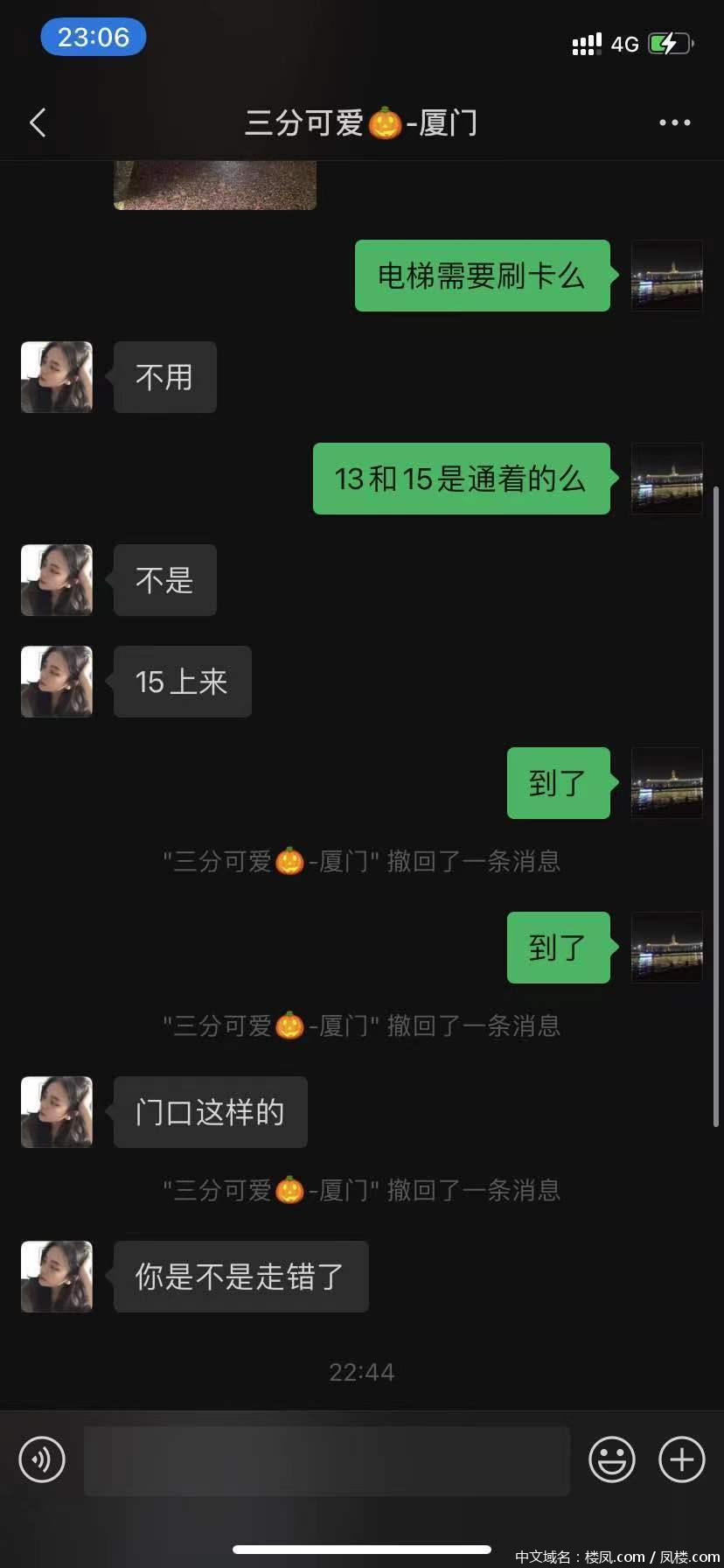Tap the green bubble 电梯需要刷卡么
This screenshot has width=724, height=1568.
[x=482, y=276]
